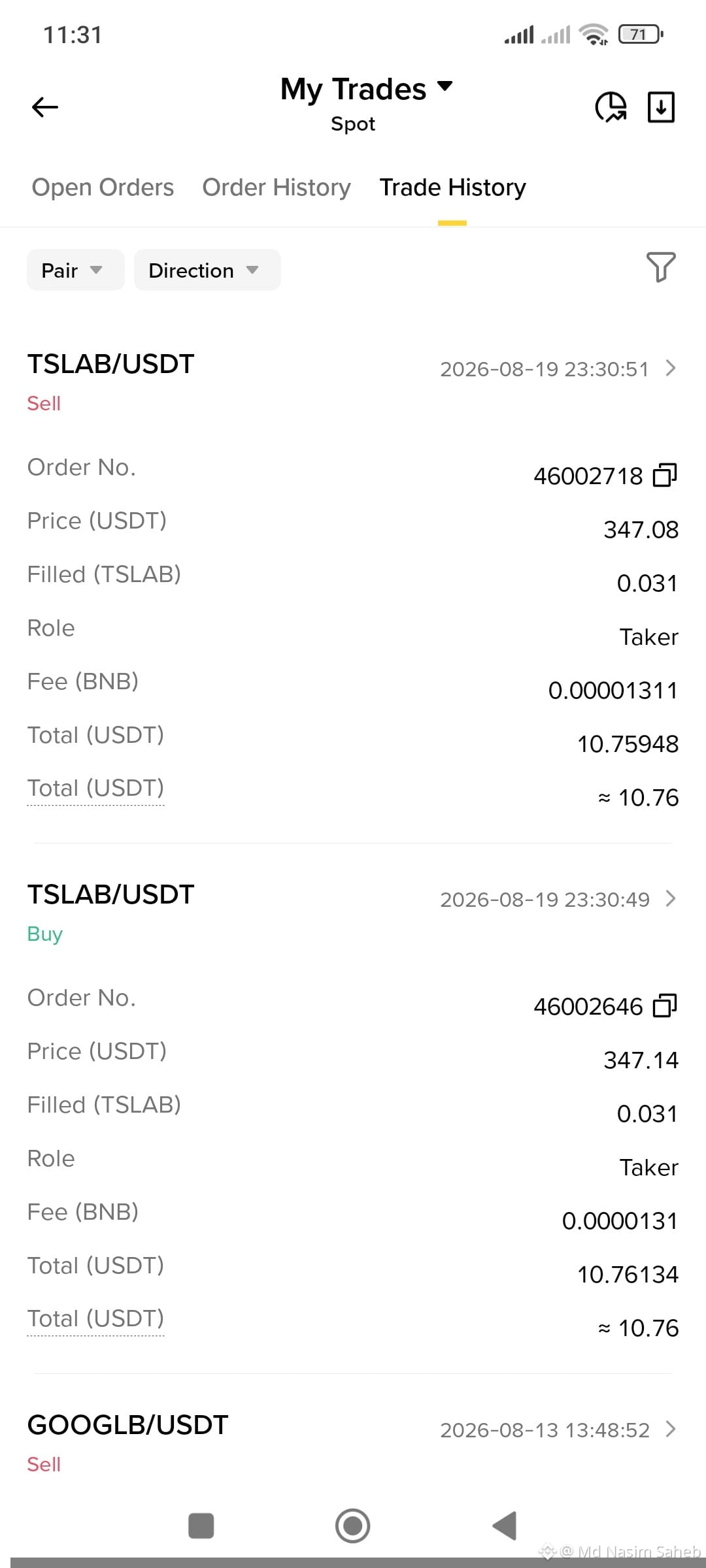Open the Pair filter dropdown
Screen dimensions: 706x1568
(x=75, y=270)
